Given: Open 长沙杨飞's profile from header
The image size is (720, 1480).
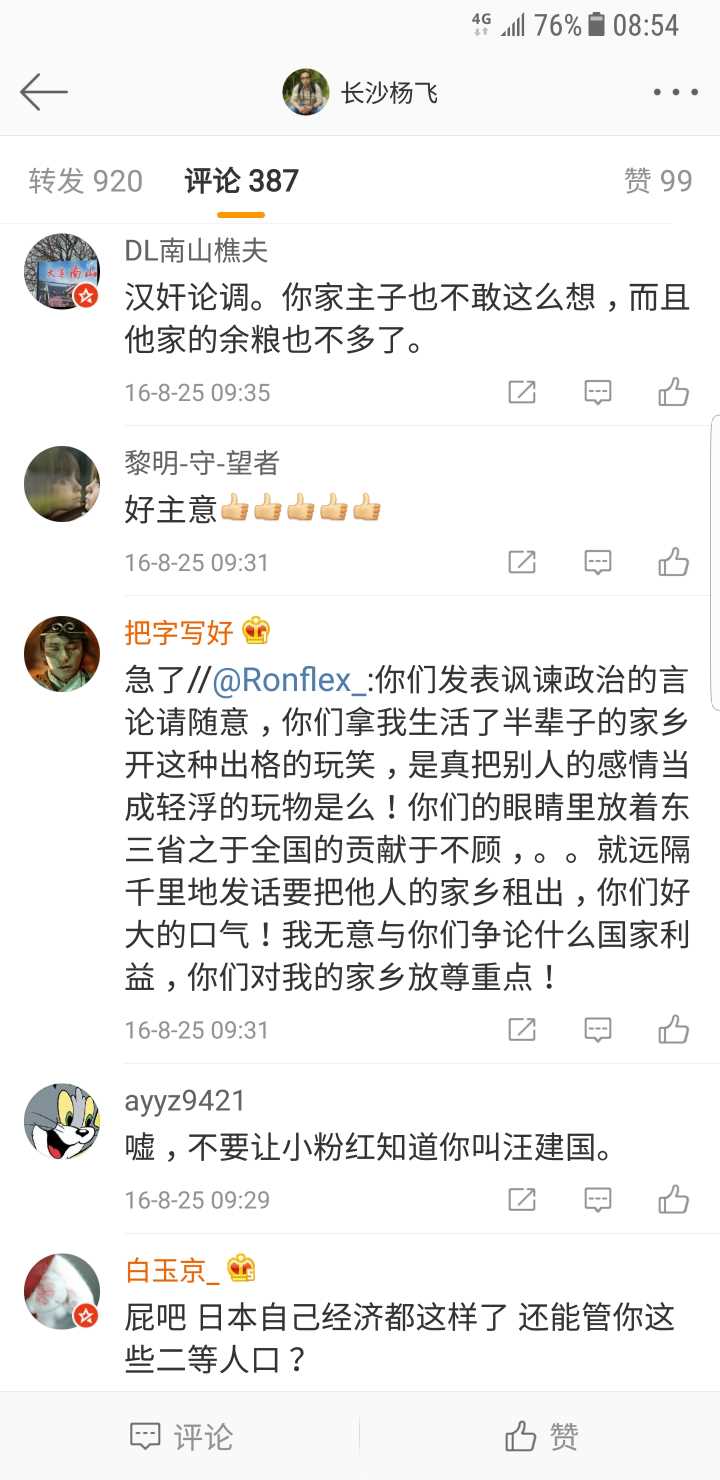Looking at the screenshot, I should tap(360, 93).
